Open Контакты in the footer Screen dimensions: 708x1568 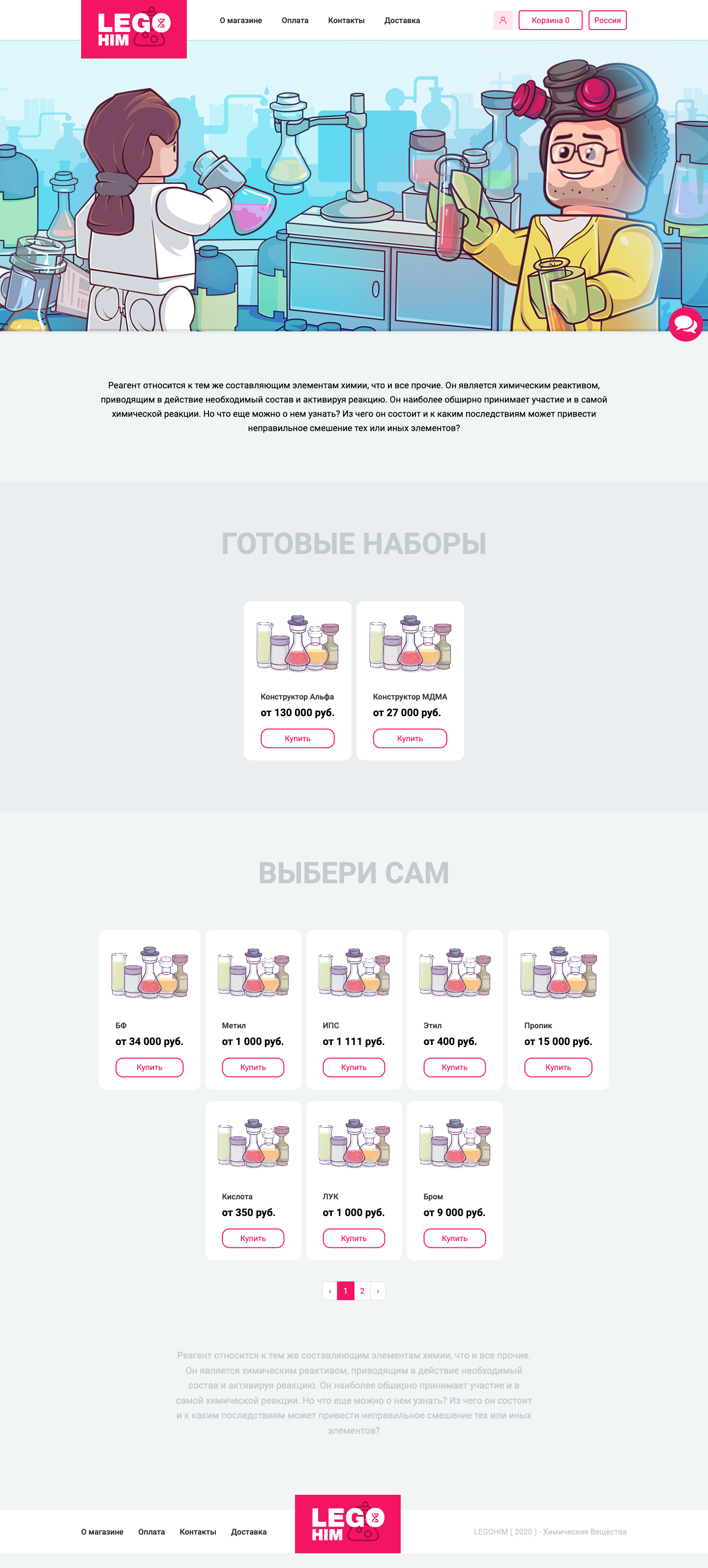[x=197, y=1532]
